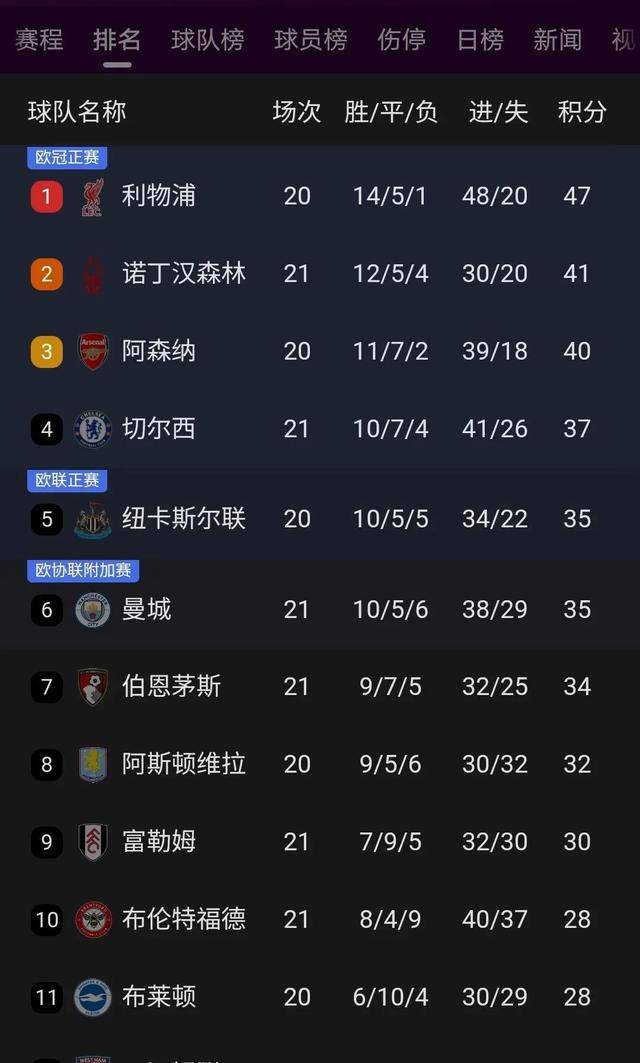This screenshot has height=1063, width=640.
Task: View 阿森纳 team details
Action: (x=159, y=351)
